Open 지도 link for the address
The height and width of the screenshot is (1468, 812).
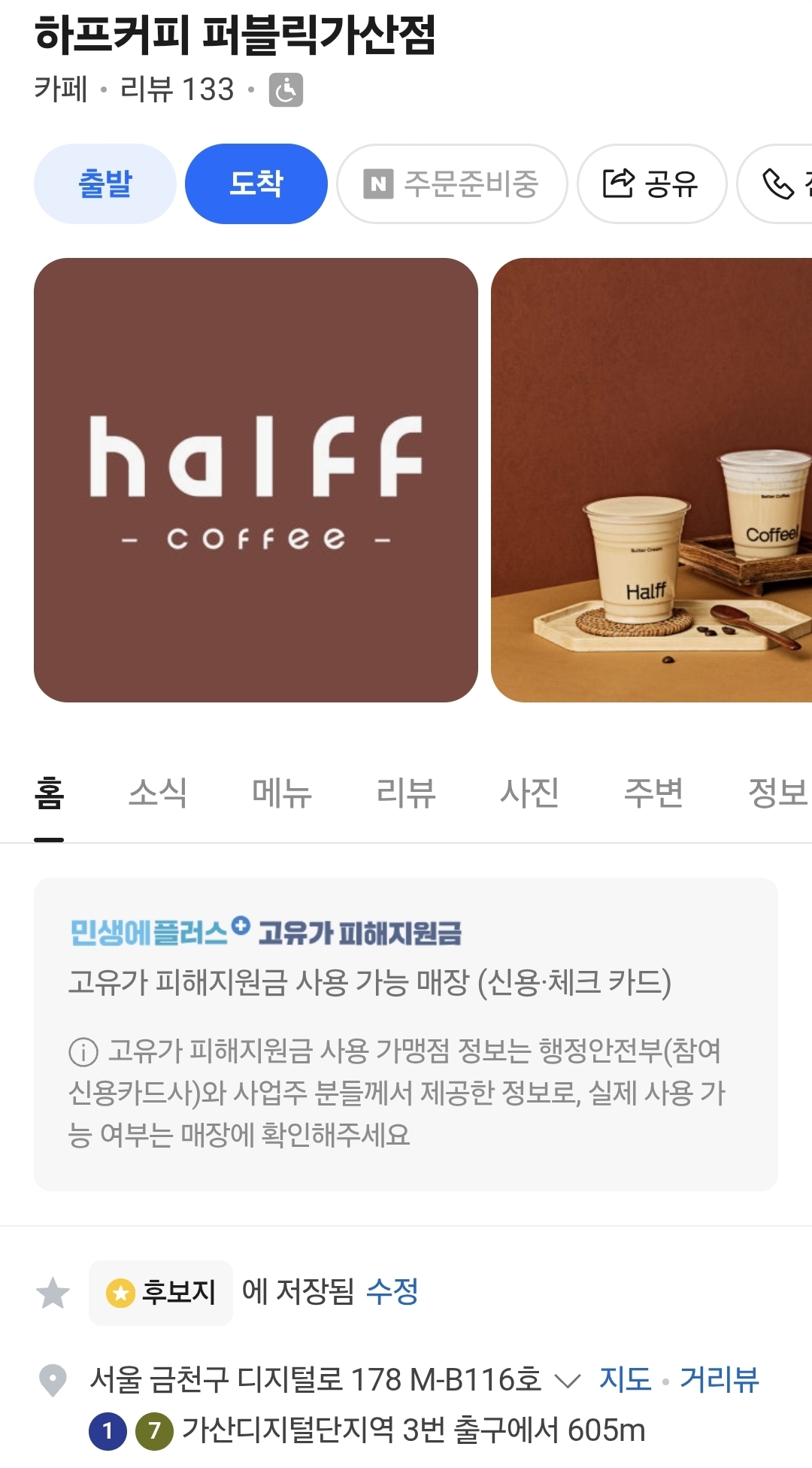click(x=626, y=1379)
